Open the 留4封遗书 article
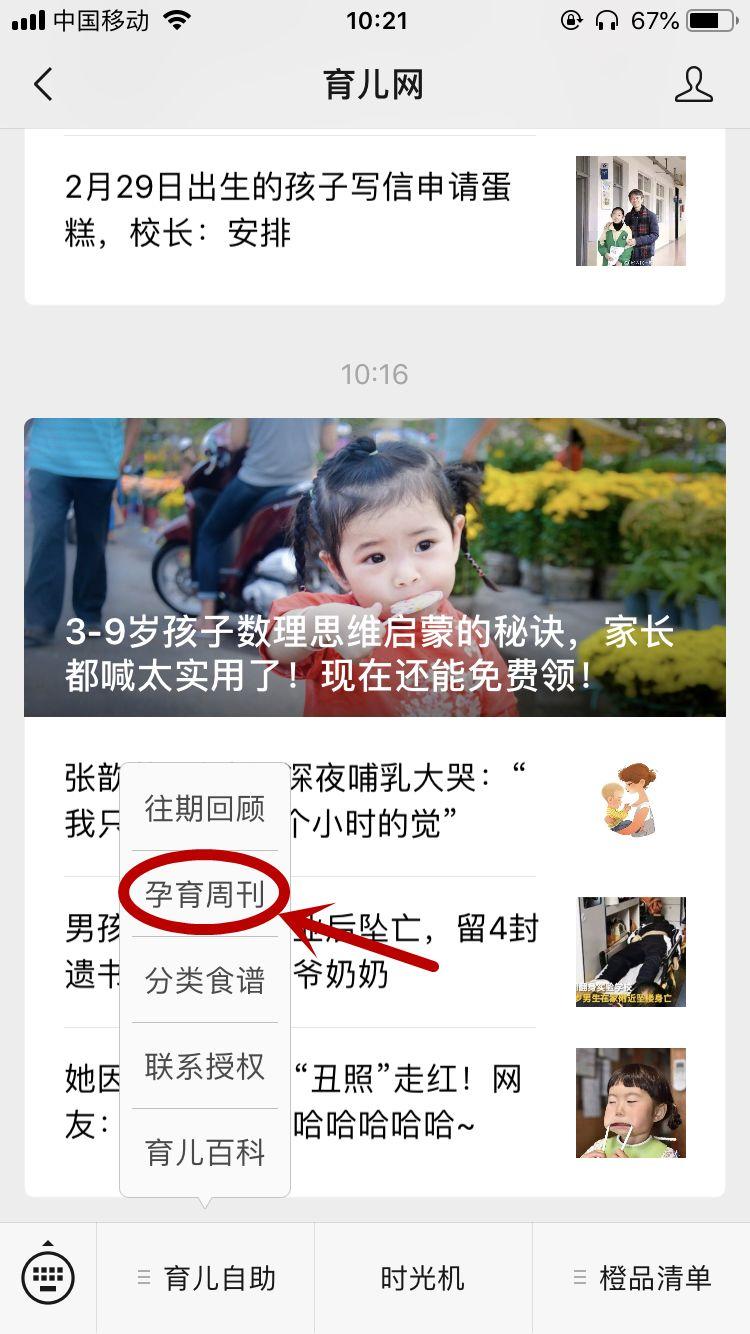This screenshot has height=1334, width=750. tap(374, 951)
